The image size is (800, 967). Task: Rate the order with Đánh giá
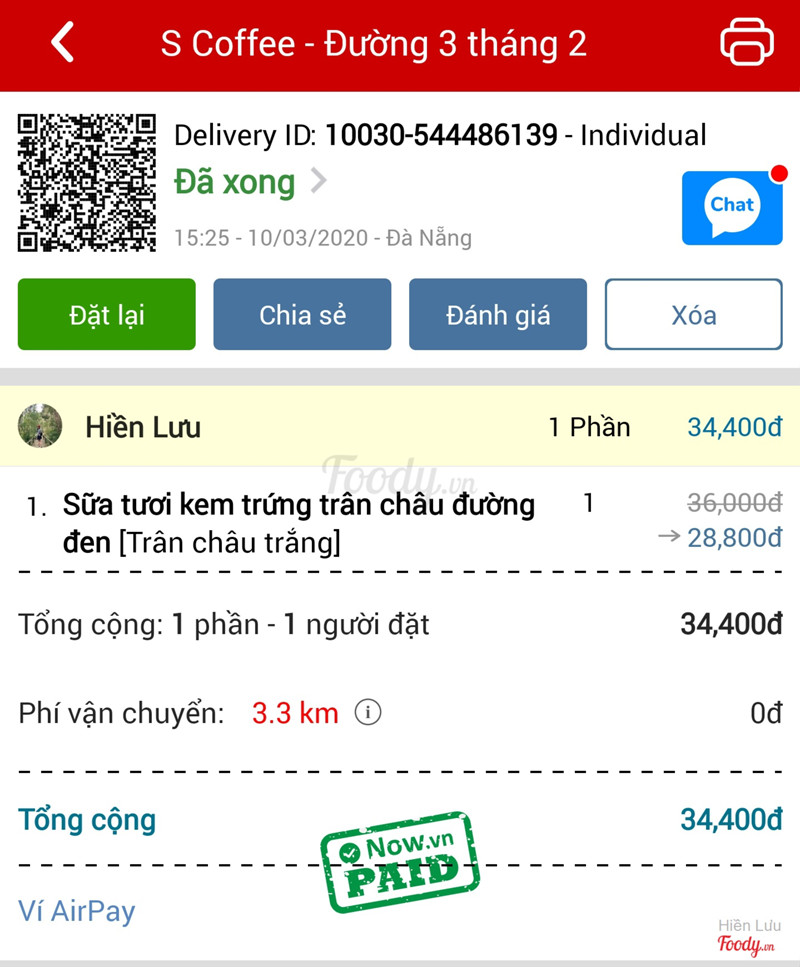coord(498,315)
